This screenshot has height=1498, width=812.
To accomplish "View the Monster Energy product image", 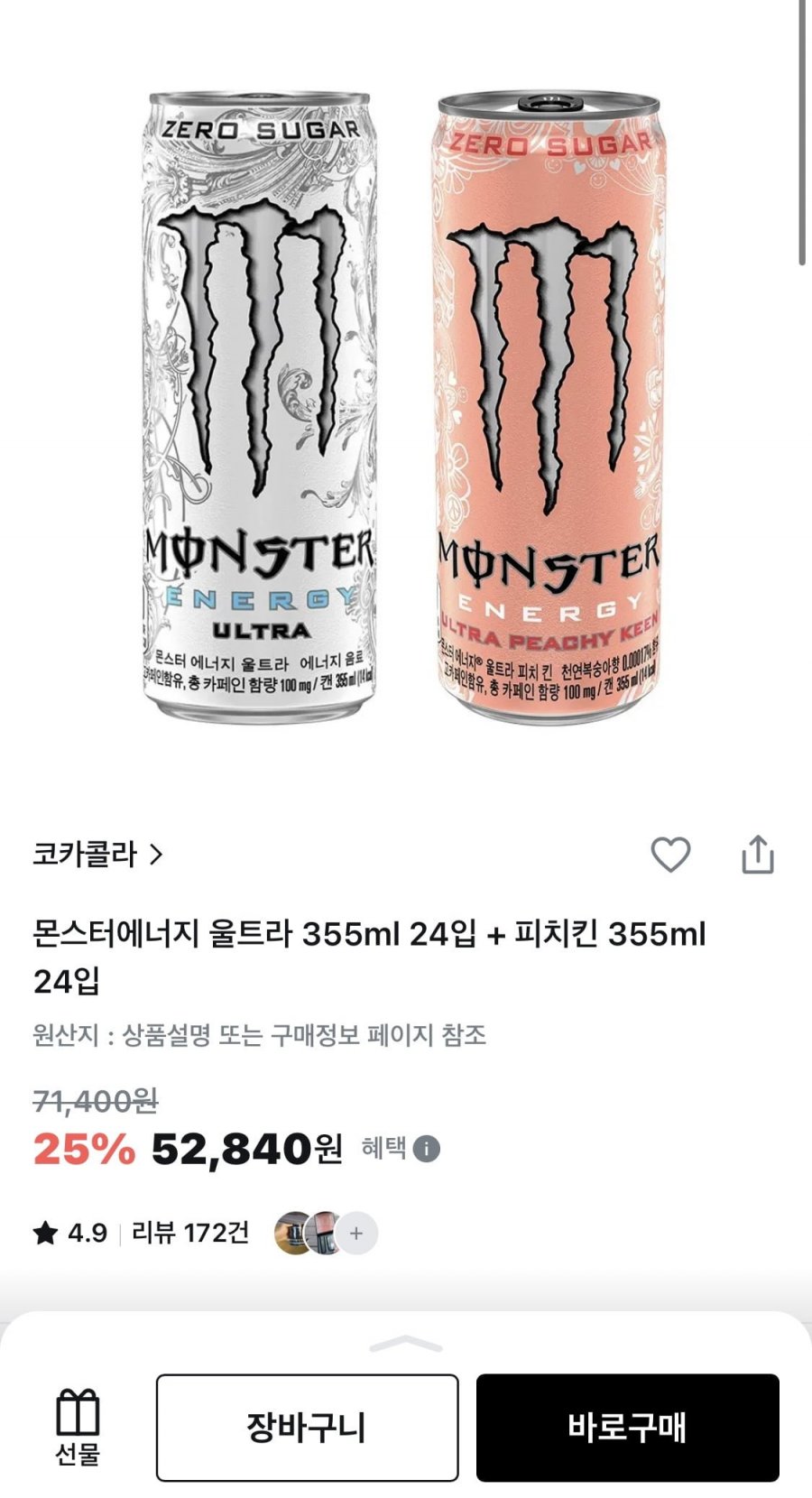I will (x=404, y=406).
